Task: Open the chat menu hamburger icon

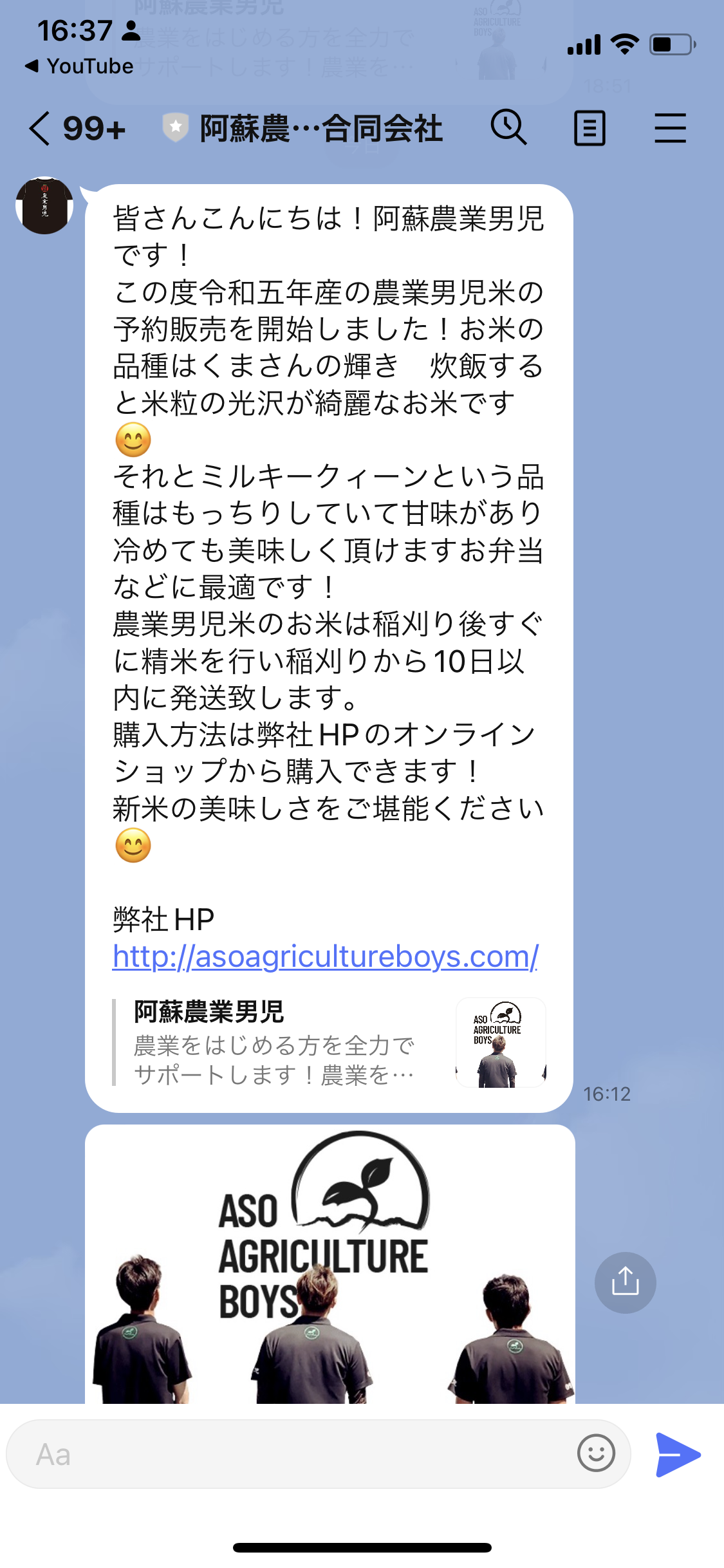Action: pyautogui.click(x=670, y=128)
